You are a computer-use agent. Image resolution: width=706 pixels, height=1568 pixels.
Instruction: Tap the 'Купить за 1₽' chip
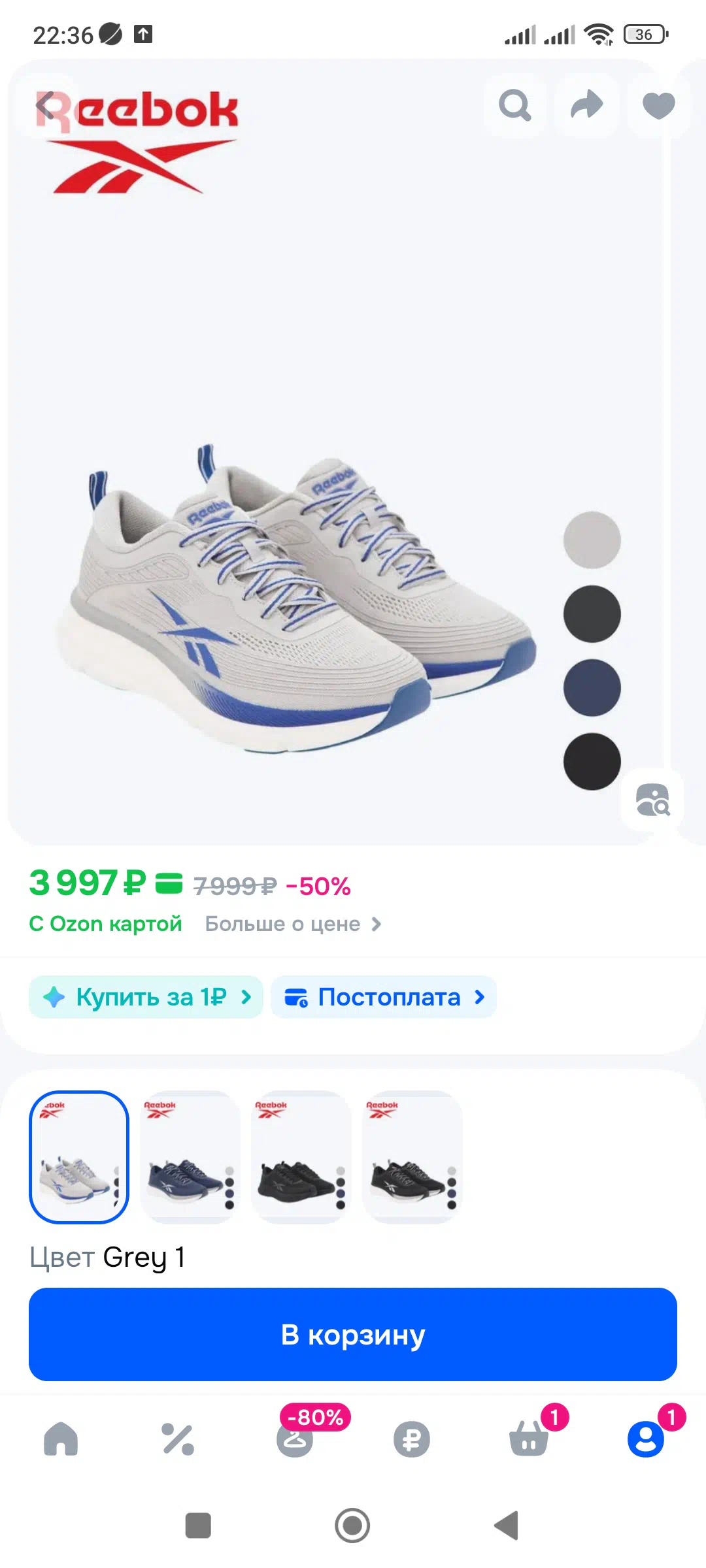146,997
